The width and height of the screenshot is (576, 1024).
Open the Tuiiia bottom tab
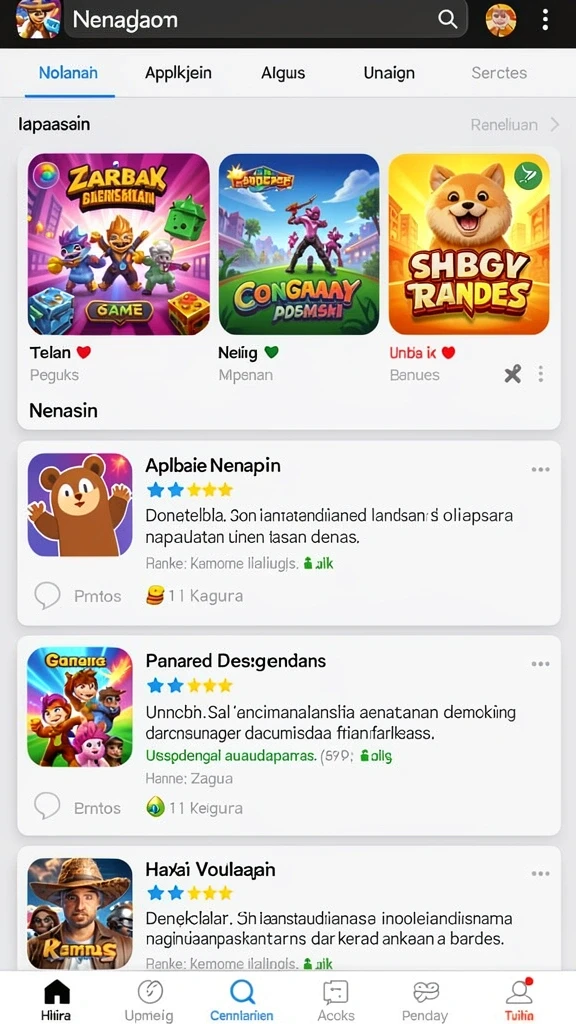[519, 1000]
